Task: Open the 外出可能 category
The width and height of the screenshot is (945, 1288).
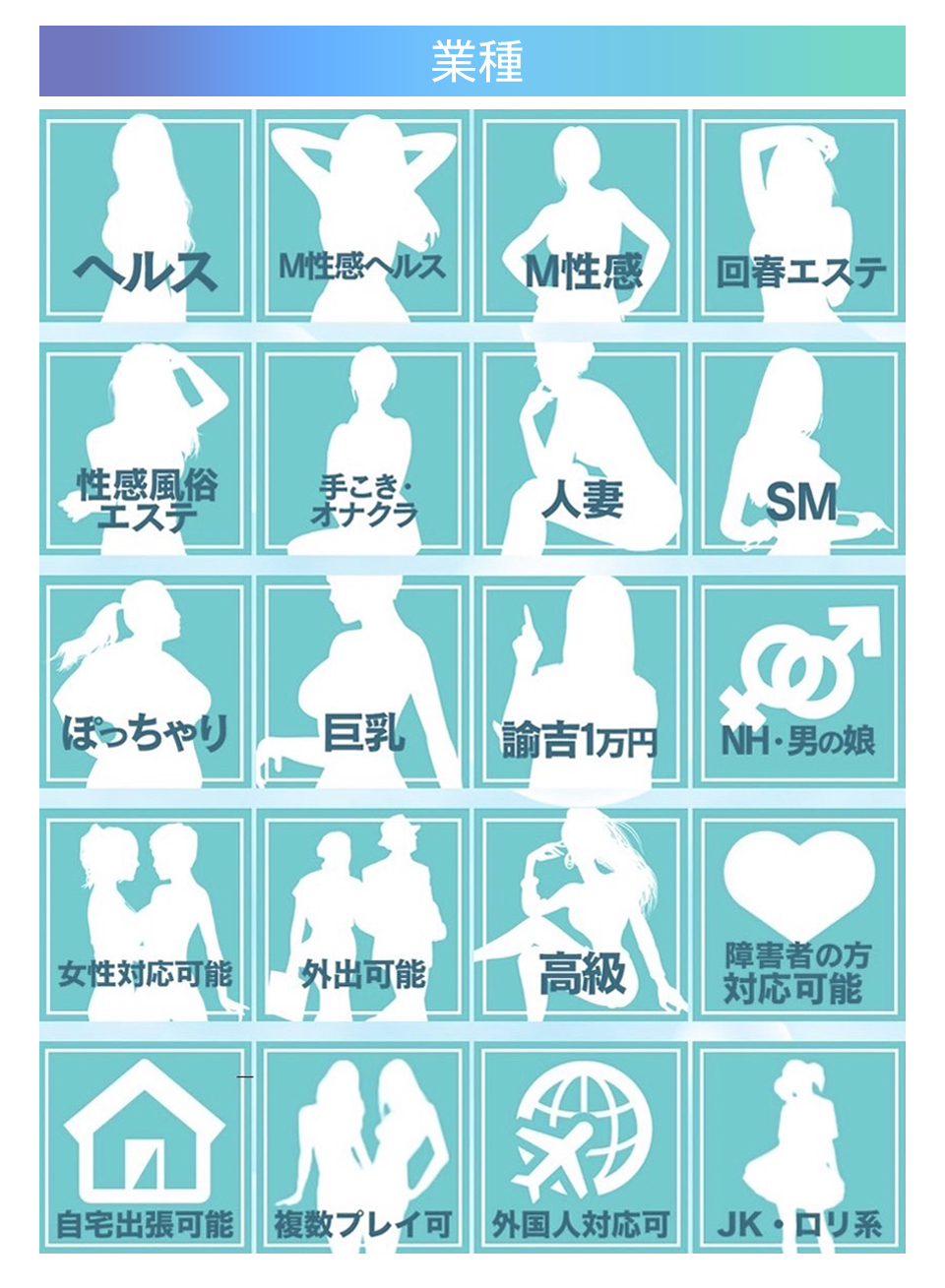Action: [x=362, y=915]
